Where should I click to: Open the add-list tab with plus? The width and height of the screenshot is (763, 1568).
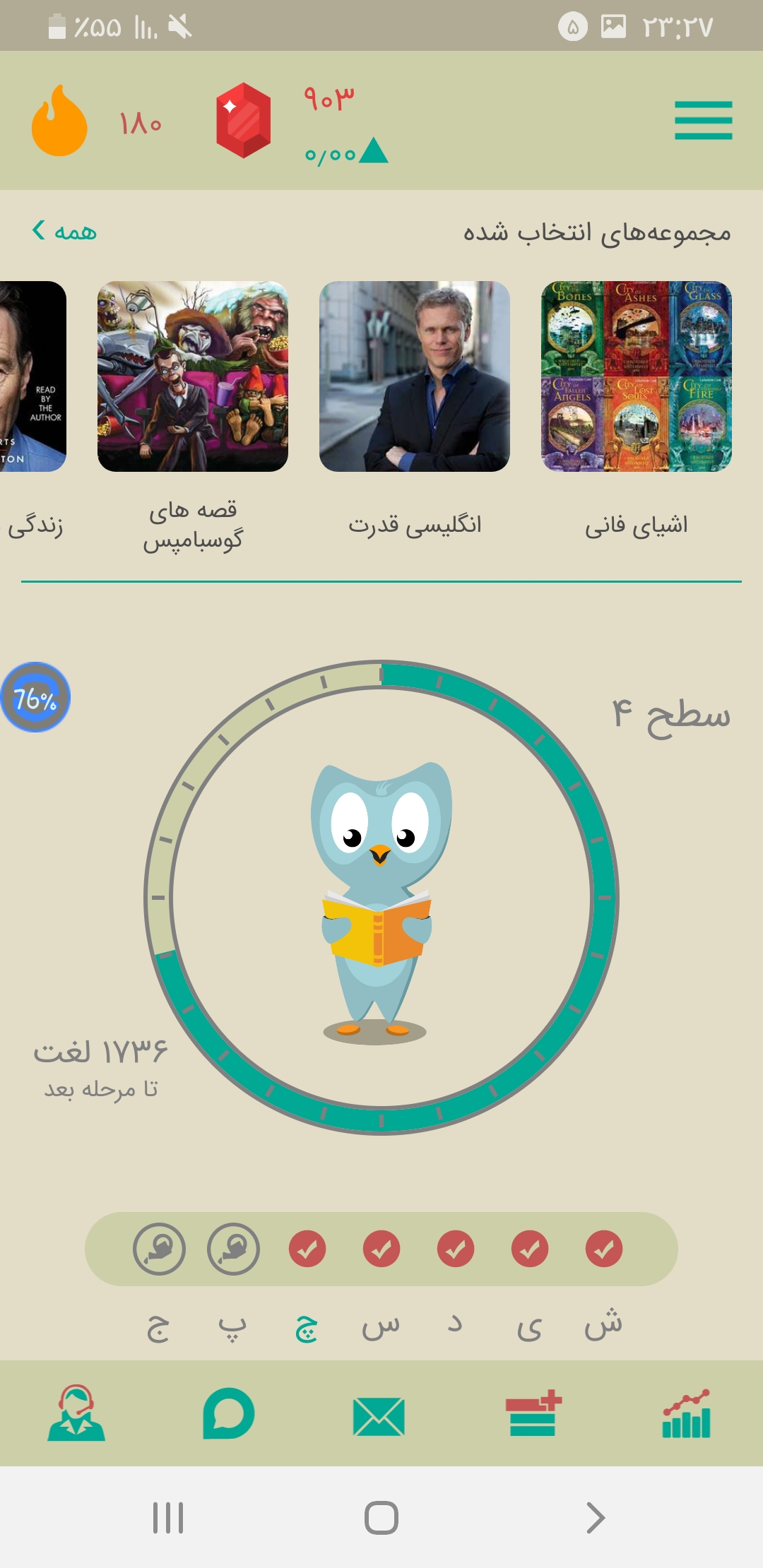(534, 1414)
